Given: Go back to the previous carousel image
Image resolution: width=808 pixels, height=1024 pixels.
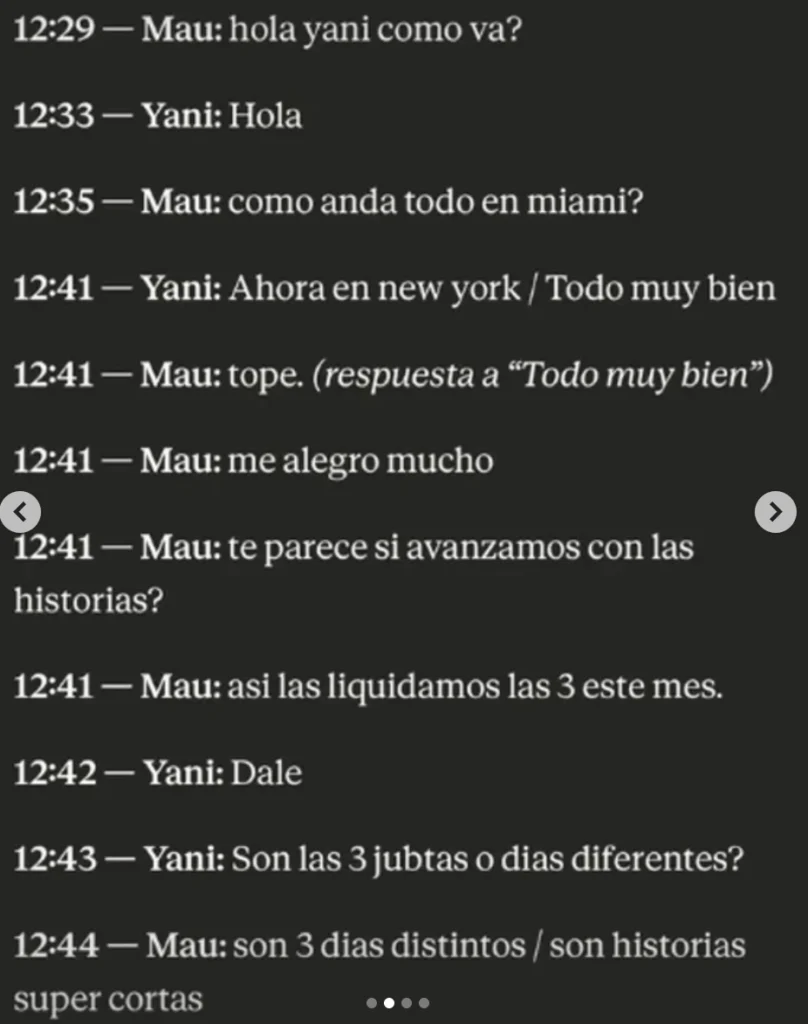Looking at the screenshot, I should click(20, 512).
